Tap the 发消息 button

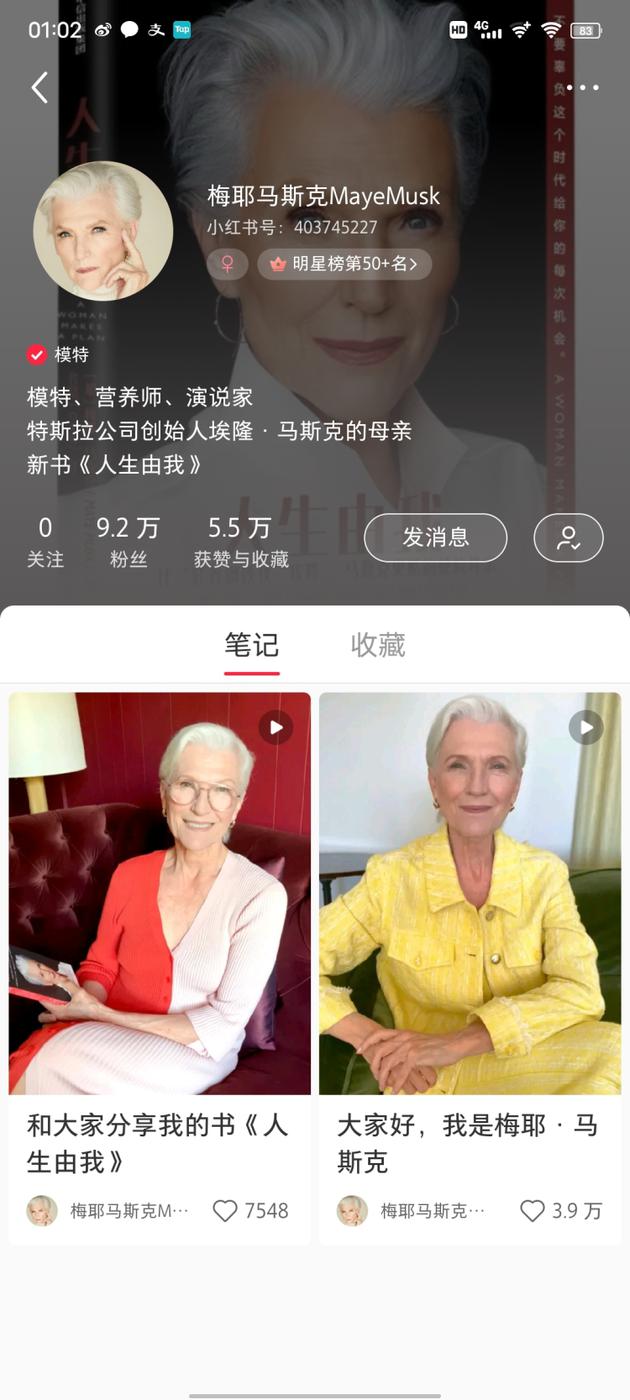click(x=435, y=538)
